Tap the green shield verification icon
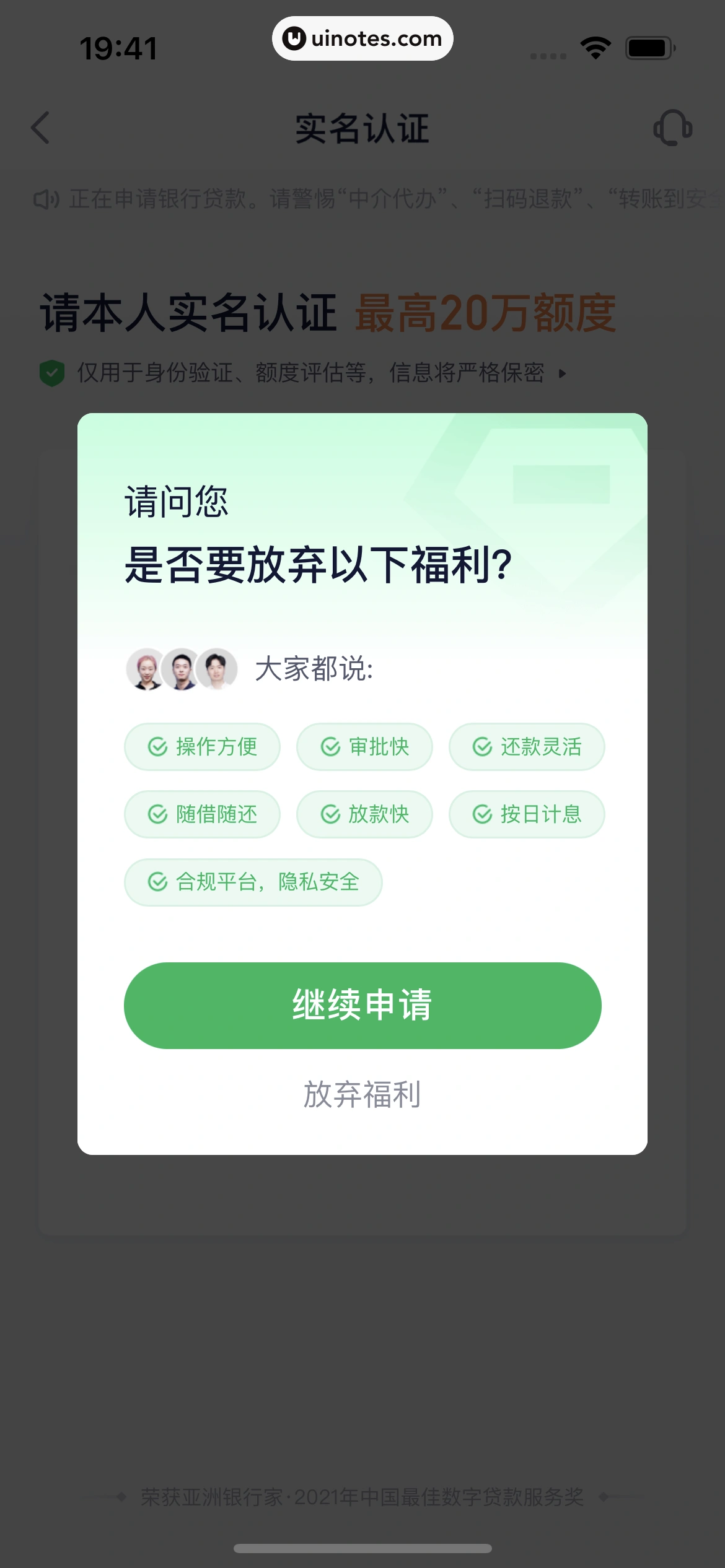Image resolution: width=725 pixels, height=1568 pixels. pos(53,373)
